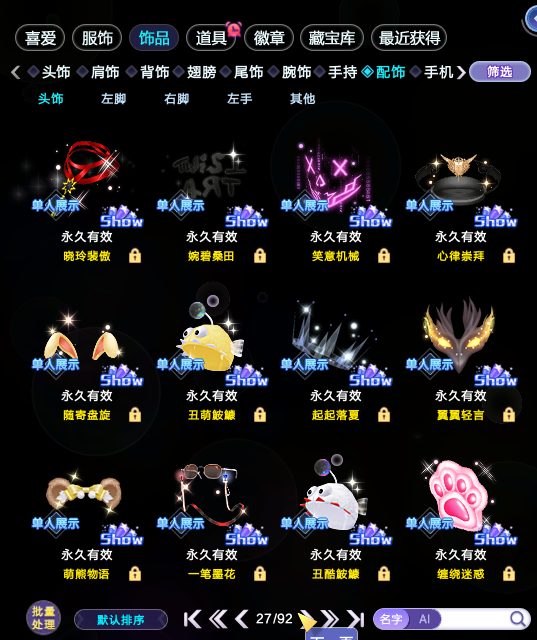The height and width of the screenshot is (640, 537).
Task: Select the 翅膀 category
Action: tap(202, 72)
